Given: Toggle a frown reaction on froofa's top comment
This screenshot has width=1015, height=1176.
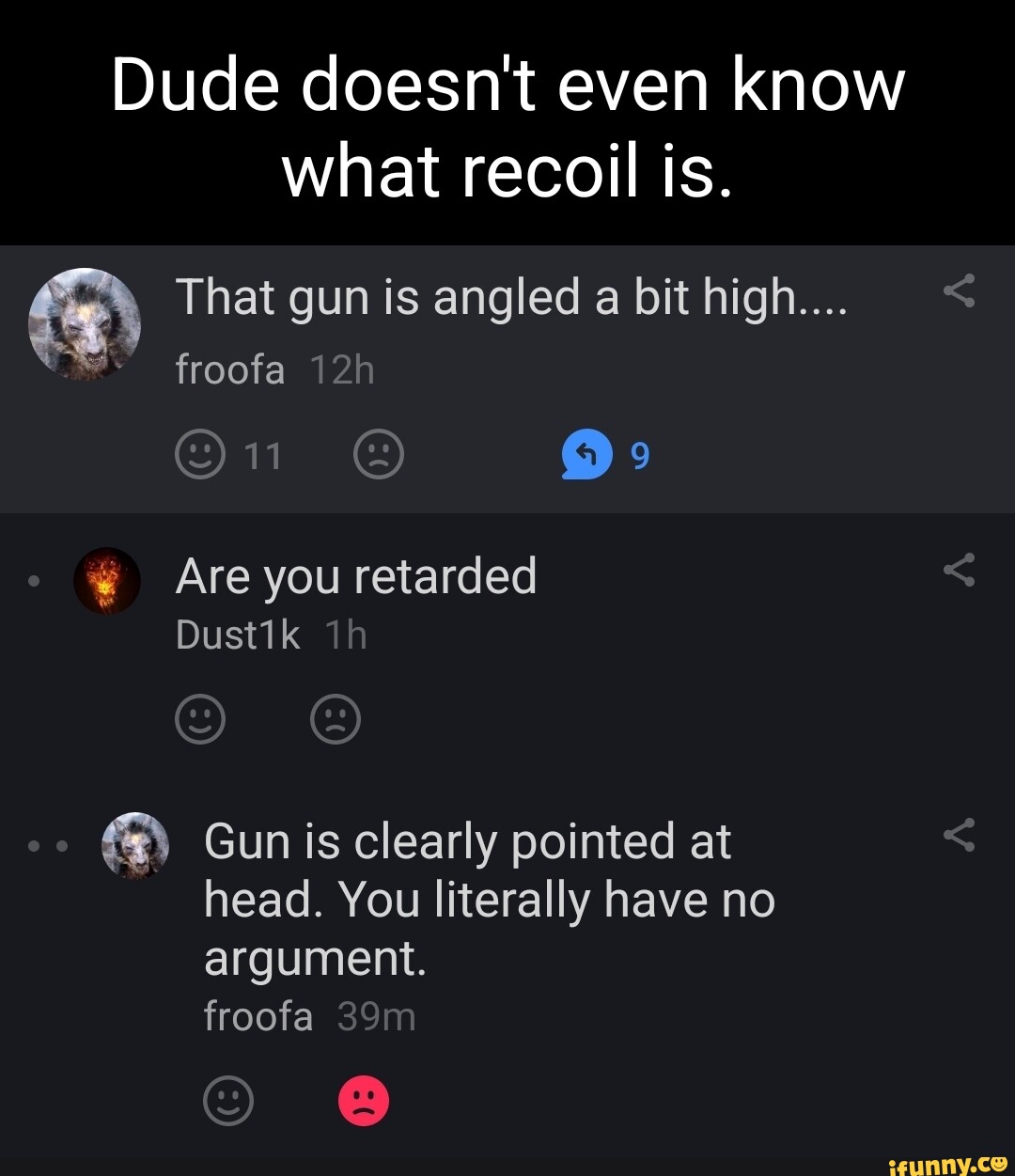Looking at the screenshot, I should click(x=379, y=454).
